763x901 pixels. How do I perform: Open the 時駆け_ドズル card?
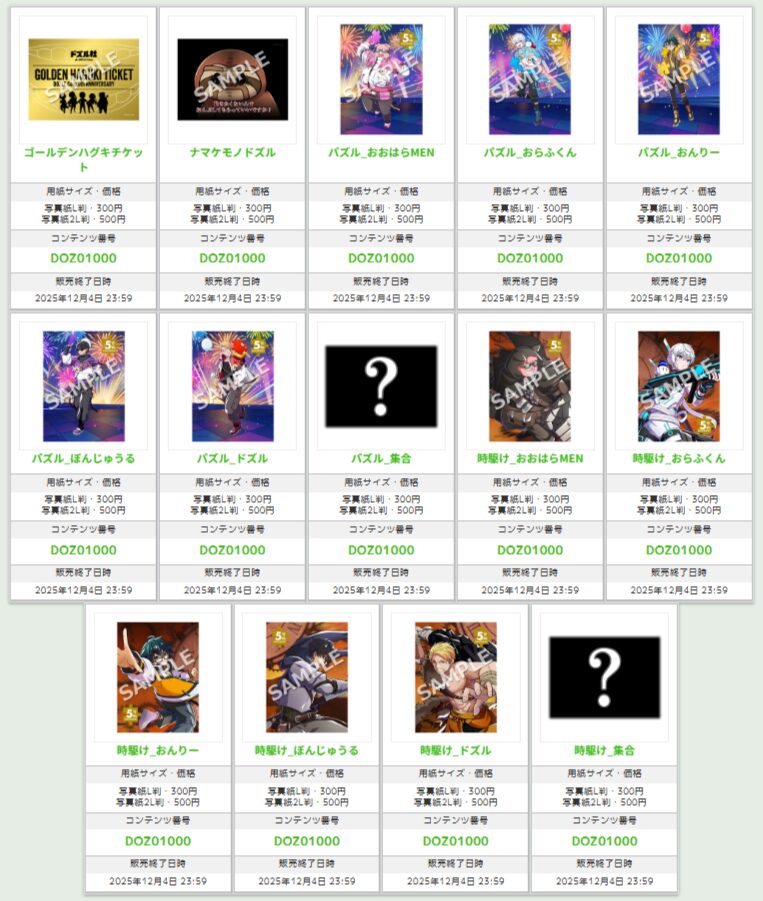point(456,677)
